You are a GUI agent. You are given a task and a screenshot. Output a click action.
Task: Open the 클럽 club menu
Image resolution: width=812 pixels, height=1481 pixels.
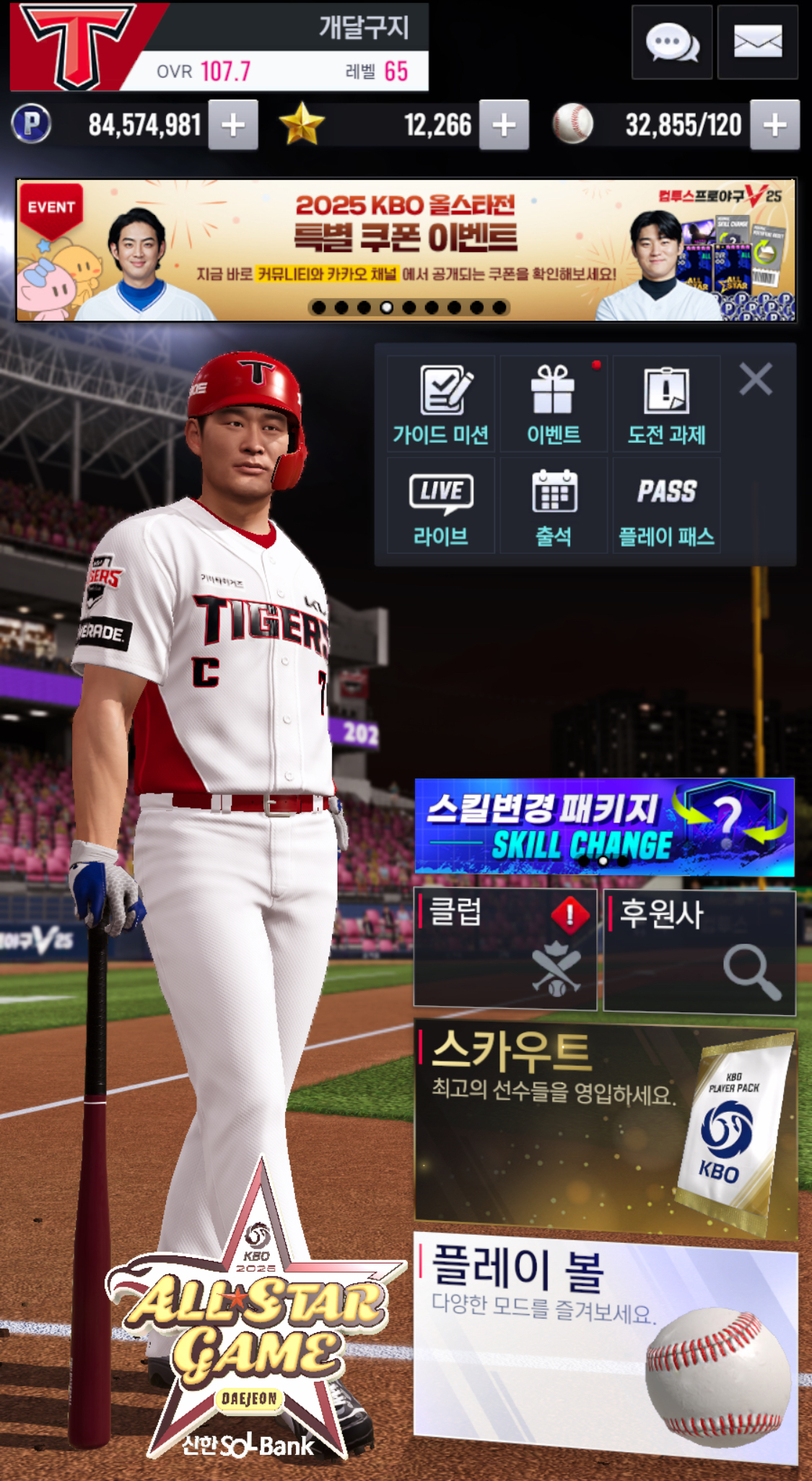pyautogui.click(x=505, y=949)
